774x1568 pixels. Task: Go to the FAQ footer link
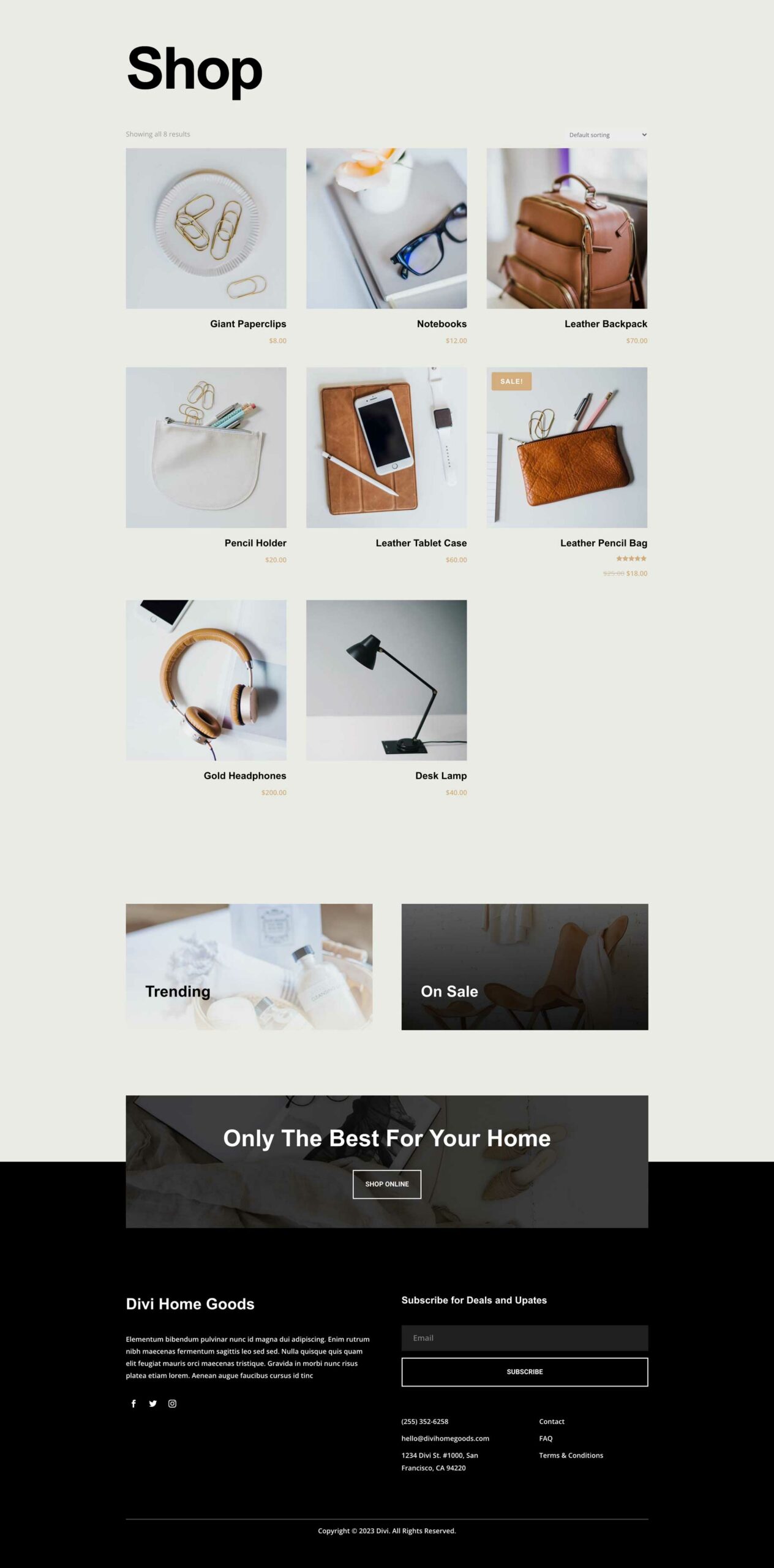[546, 1438]
